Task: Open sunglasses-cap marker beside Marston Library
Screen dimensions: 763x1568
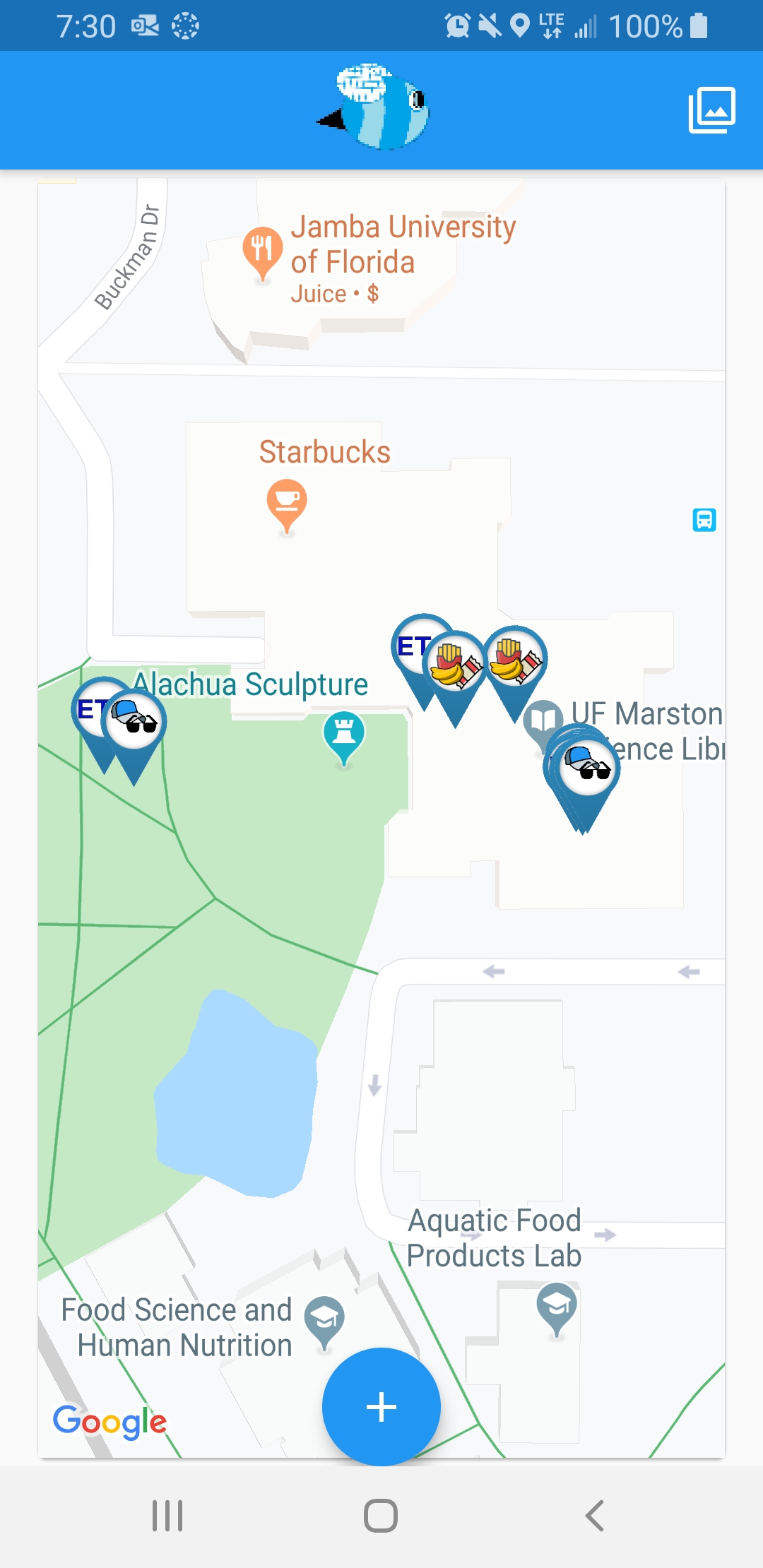Action: (588, 766)
